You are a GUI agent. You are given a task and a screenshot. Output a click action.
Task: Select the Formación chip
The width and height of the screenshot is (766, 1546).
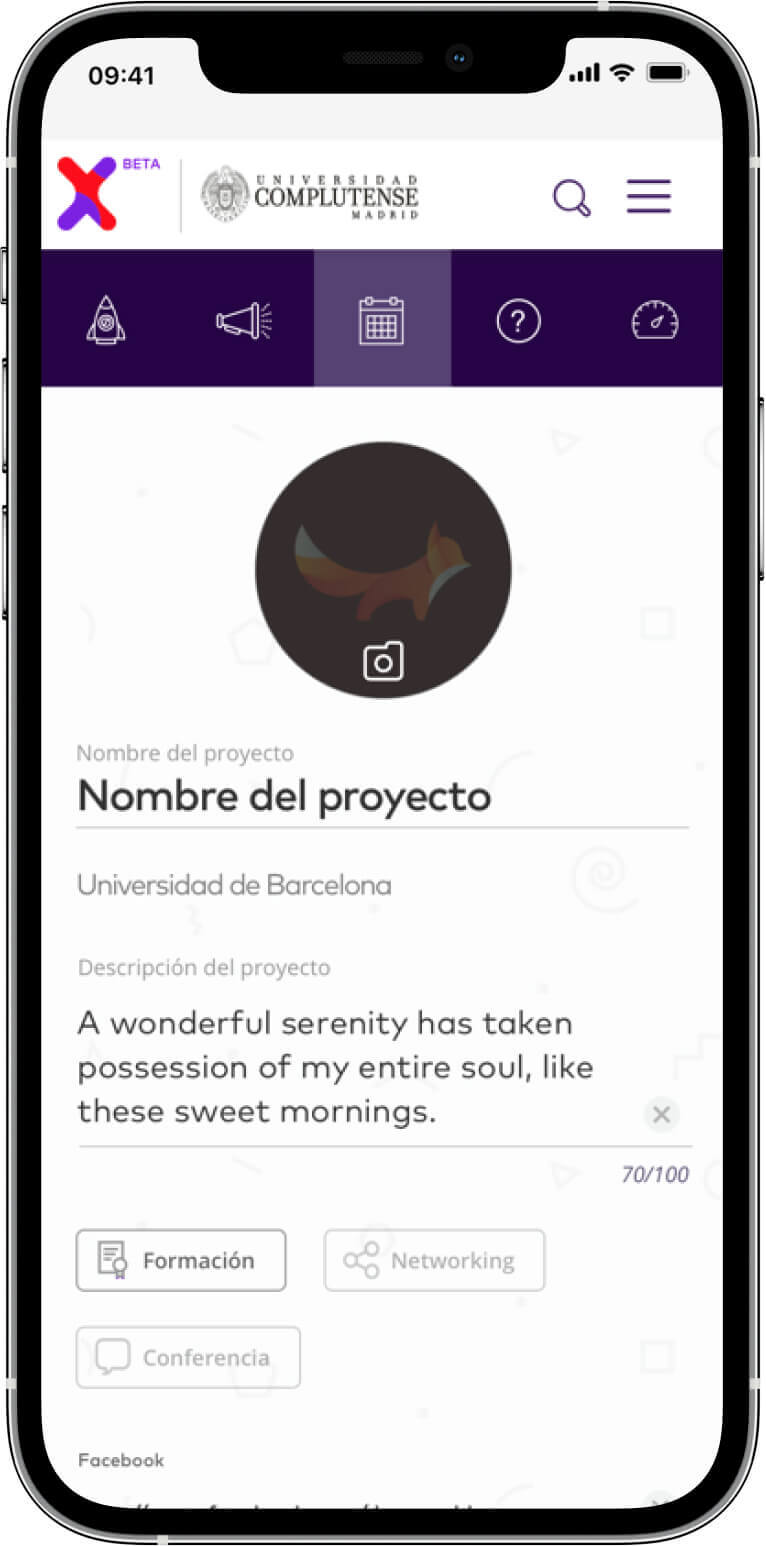tap(181, 1260)
